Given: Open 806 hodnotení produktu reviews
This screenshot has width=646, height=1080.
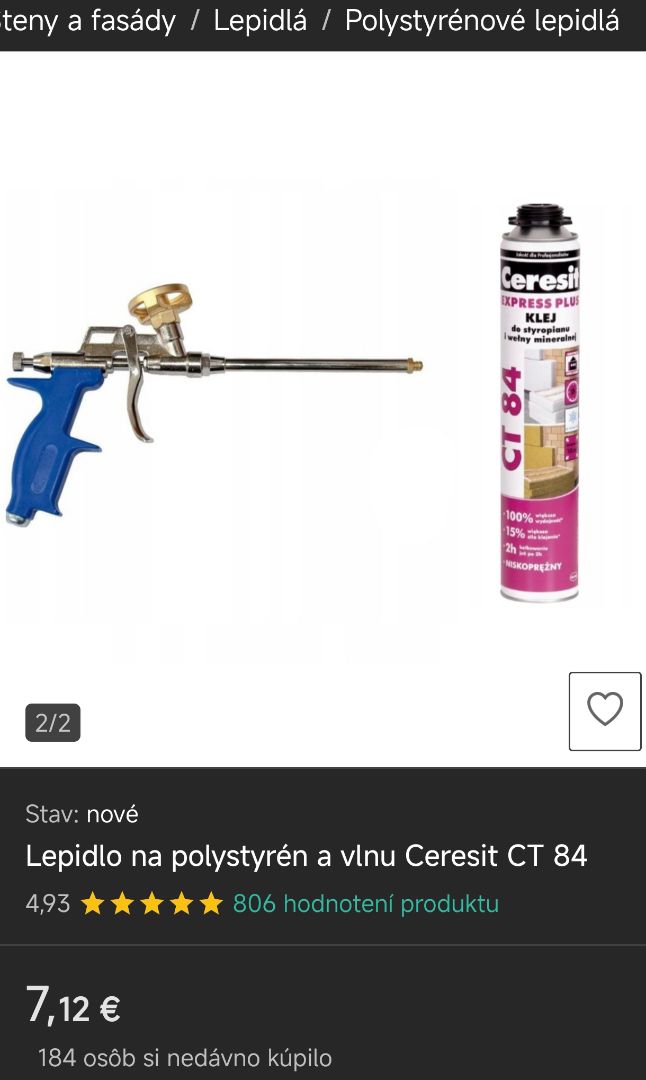Looking at the screenshot, I should [x=365, y=904].
